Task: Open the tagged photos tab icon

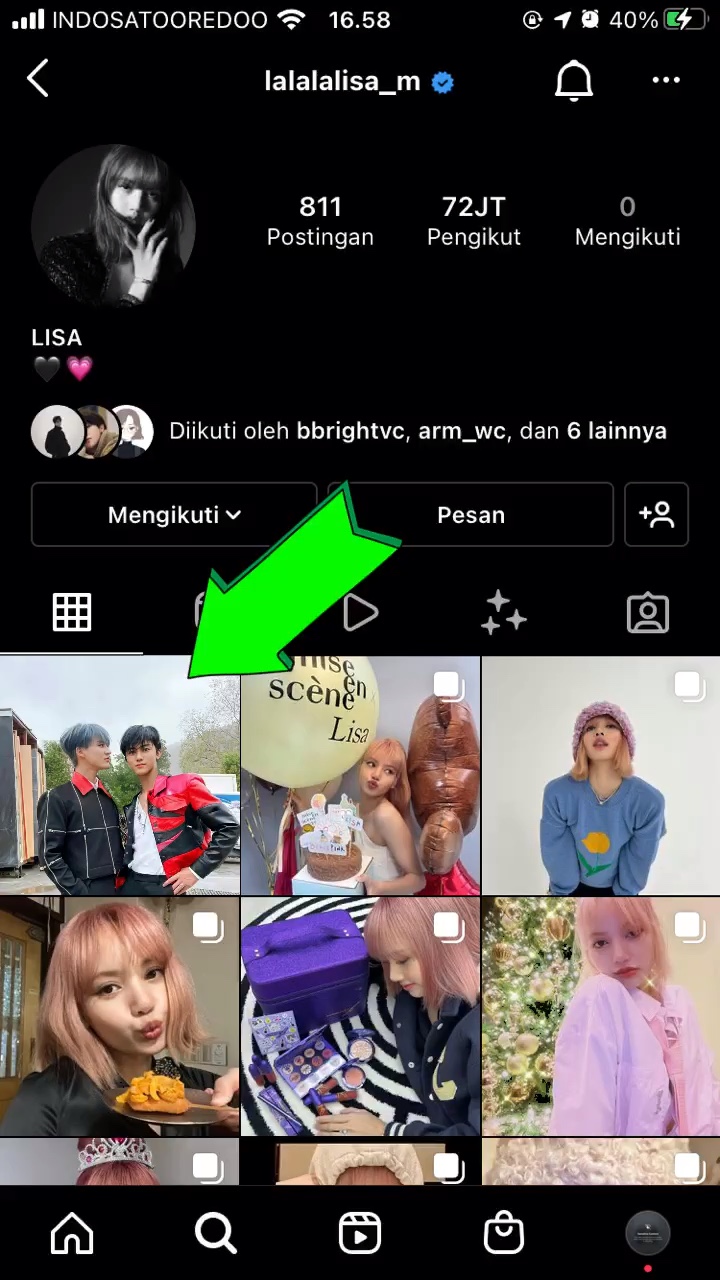Action: point(648,612)
